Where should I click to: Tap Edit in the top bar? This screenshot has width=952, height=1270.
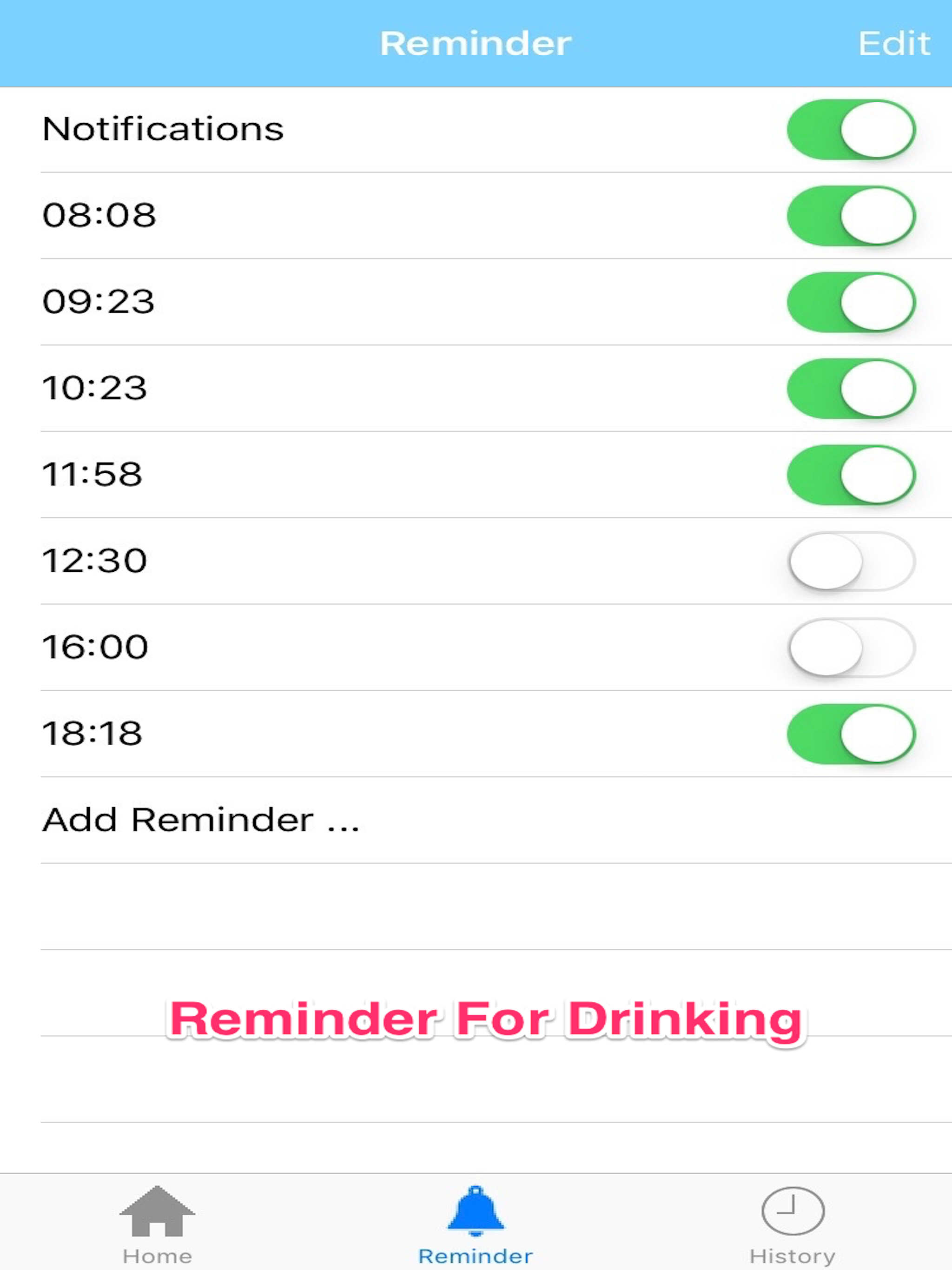coord(893,44)
